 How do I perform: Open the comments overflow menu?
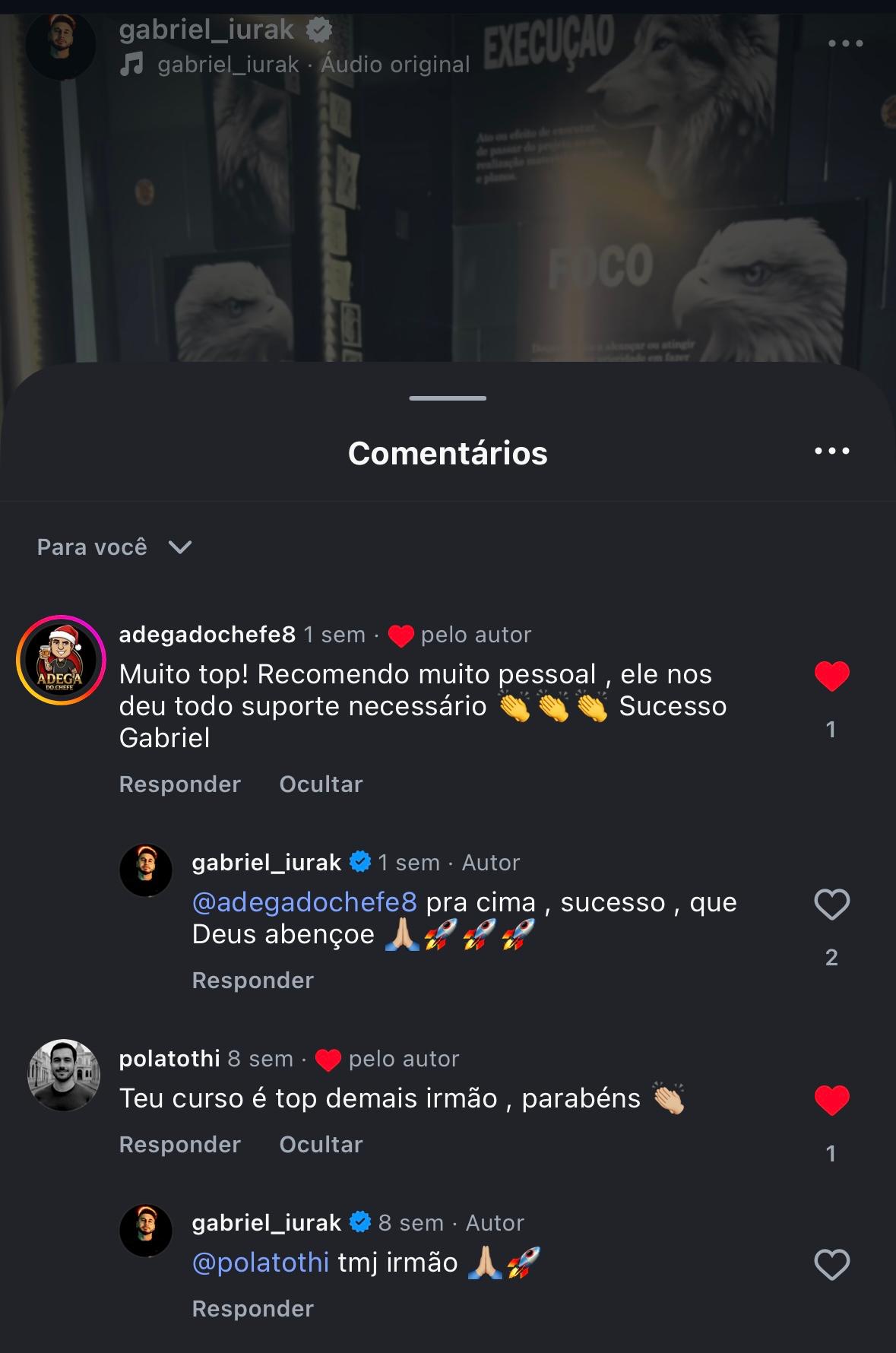click(x=831, y=452)
